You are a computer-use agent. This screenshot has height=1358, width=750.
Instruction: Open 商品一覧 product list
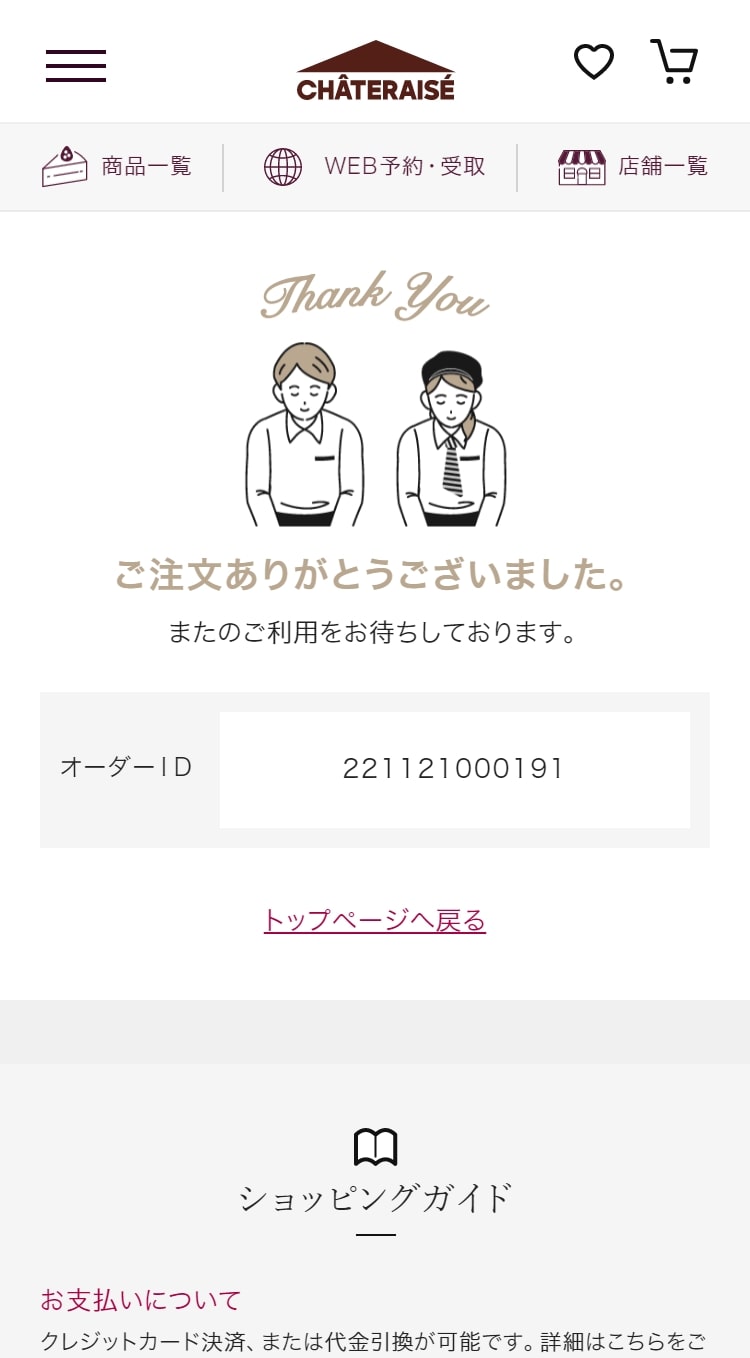pos(117,167)
